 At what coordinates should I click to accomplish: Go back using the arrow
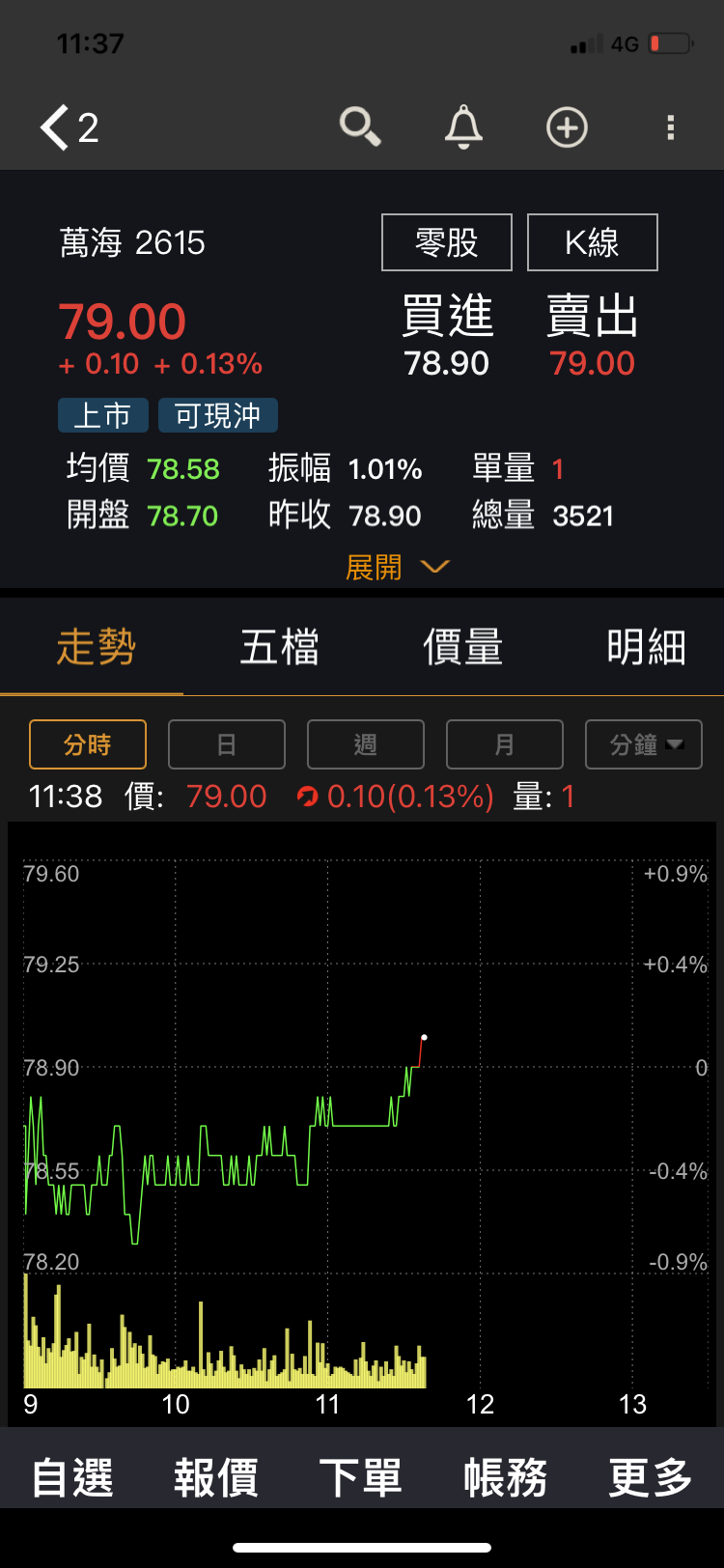click(x=56, y=127)
